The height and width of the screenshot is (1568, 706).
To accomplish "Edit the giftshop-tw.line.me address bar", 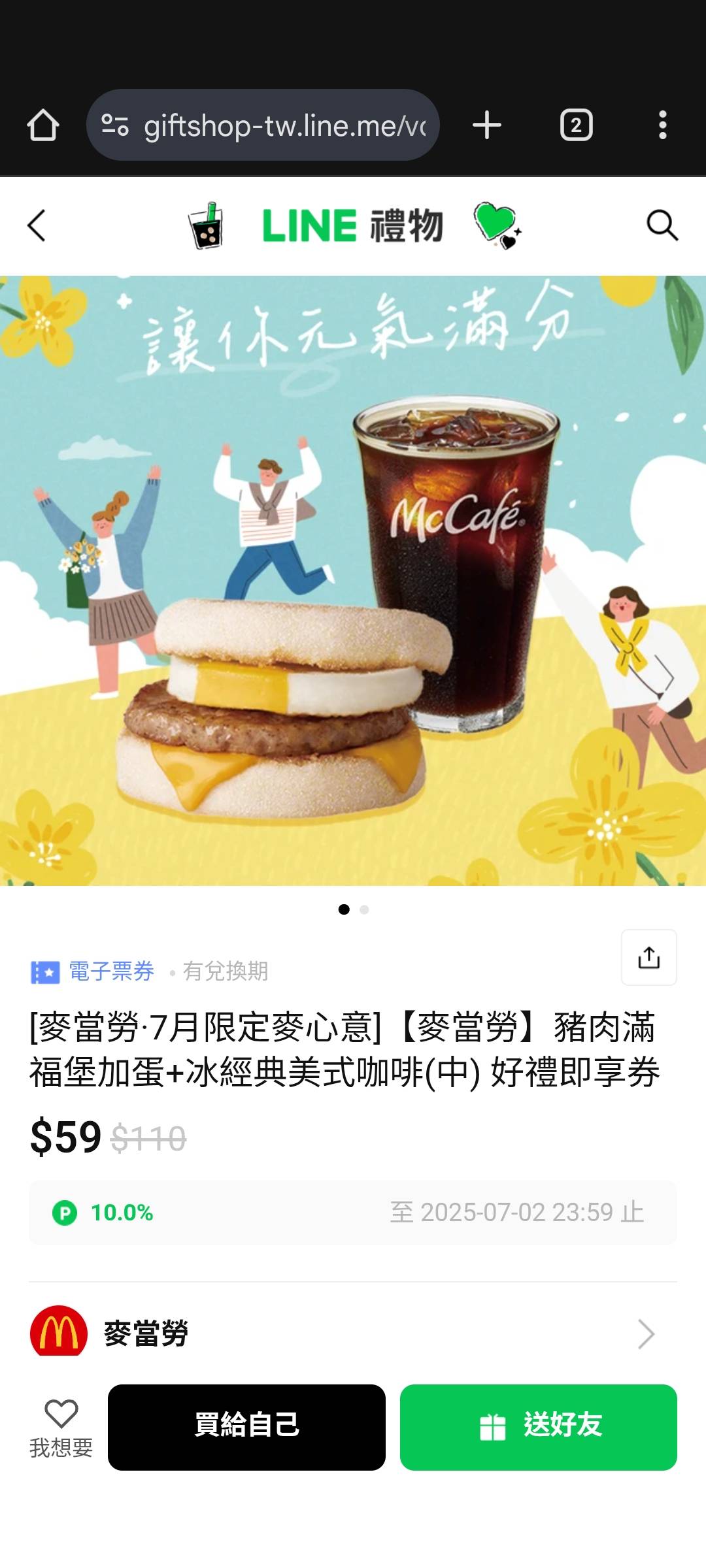I will (263, 125).
